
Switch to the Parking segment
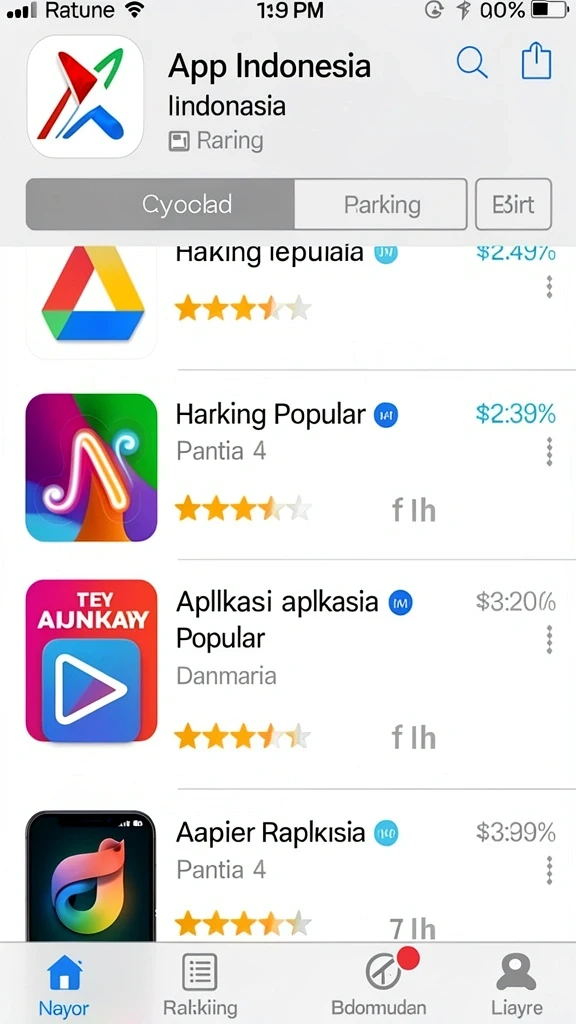[381, 204]
